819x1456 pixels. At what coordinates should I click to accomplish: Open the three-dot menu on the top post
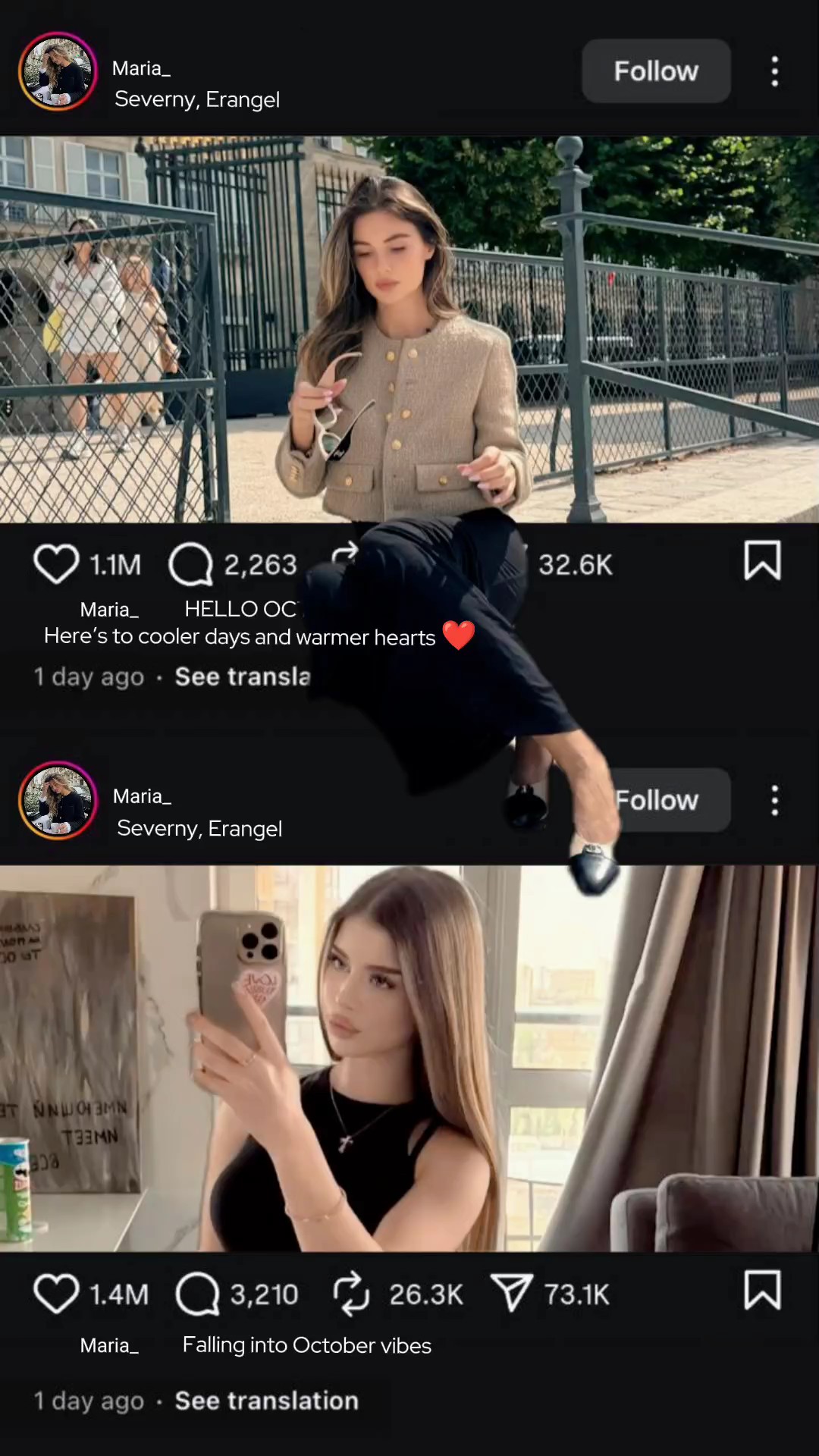[x=774, y=71]
